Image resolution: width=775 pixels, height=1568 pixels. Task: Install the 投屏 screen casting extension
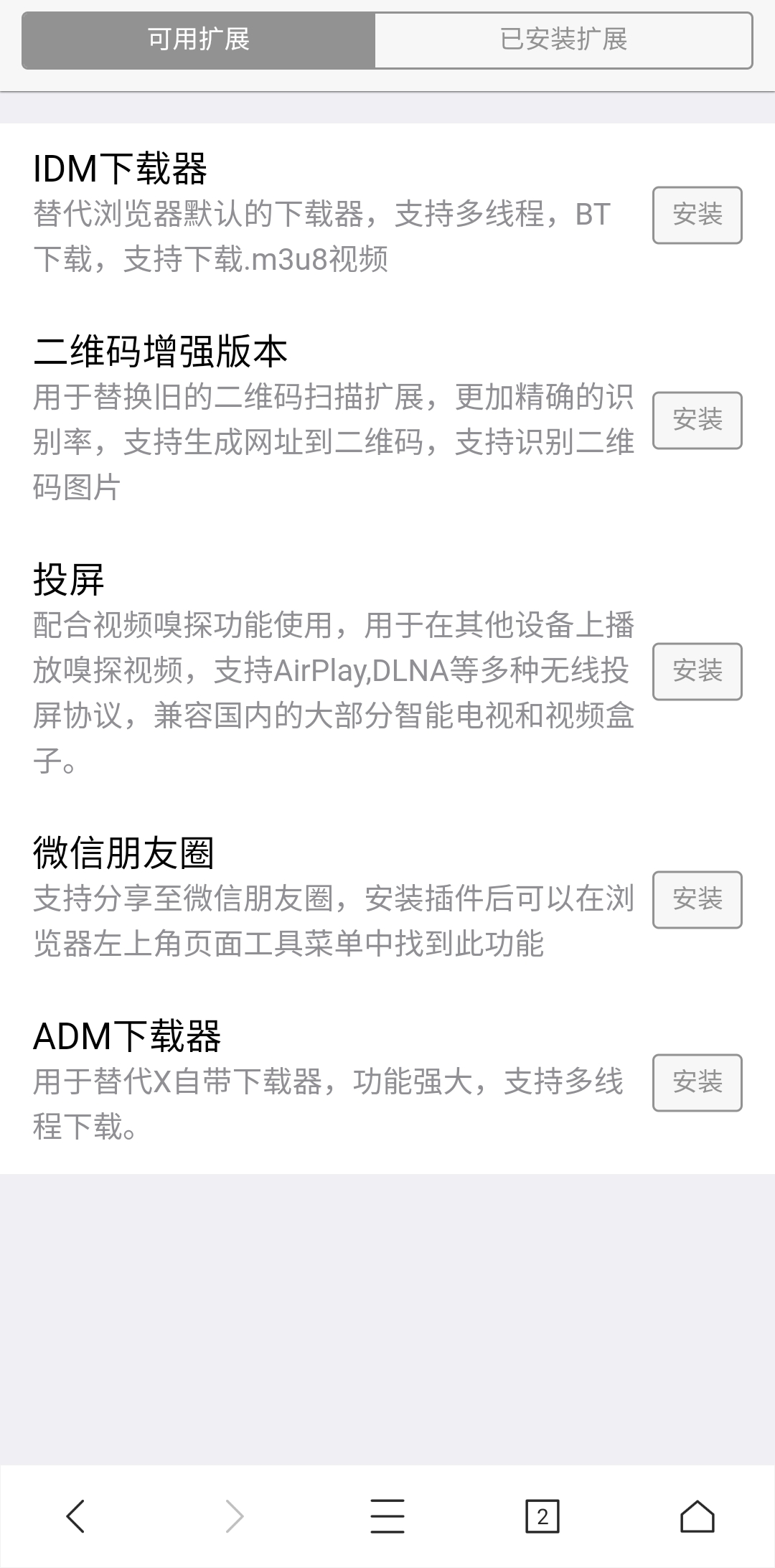point(696,672)
